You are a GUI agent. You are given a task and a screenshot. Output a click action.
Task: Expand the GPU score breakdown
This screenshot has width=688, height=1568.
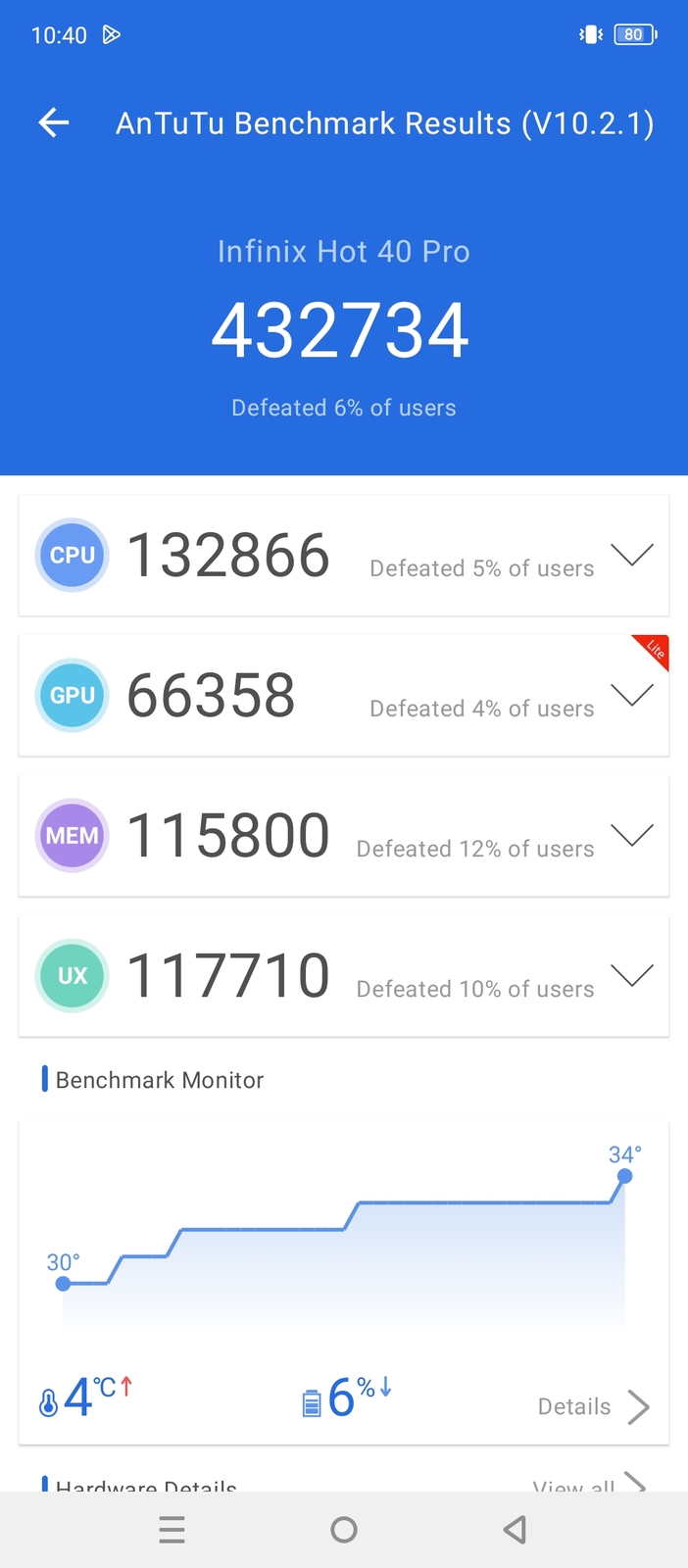[631, 696]
